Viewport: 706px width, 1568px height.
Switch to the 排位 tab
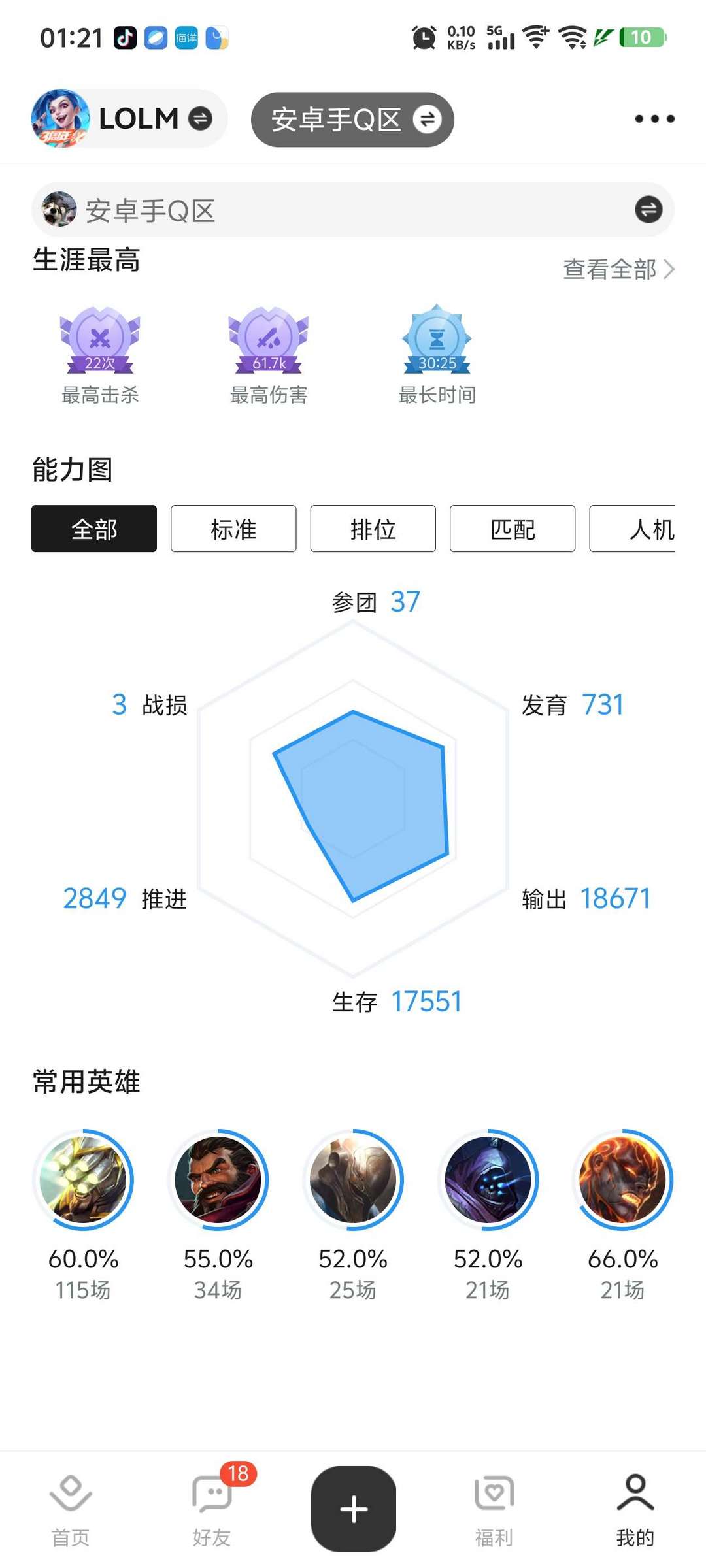point(373,529)
